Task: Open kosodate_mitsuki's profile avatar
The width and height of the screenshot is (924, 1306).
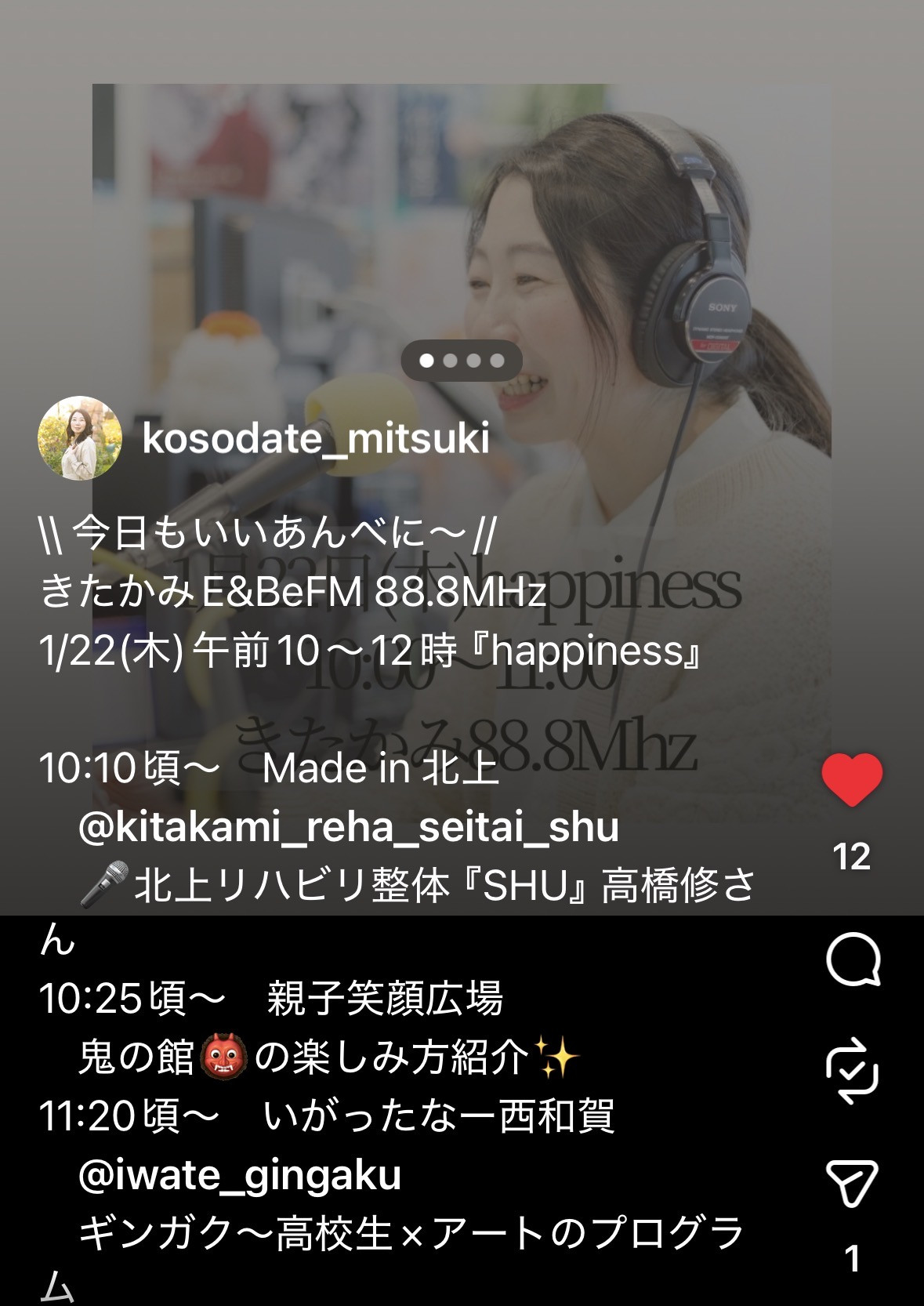Action: click(x=79, y=437)
